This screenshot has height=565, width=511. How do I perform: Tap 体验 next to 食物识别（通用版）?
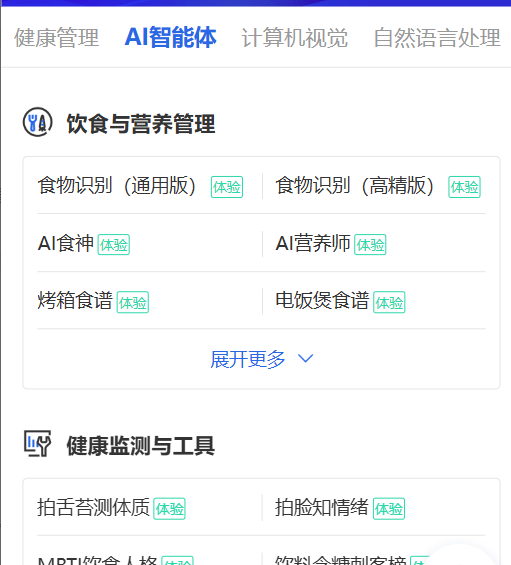[227, 187]
